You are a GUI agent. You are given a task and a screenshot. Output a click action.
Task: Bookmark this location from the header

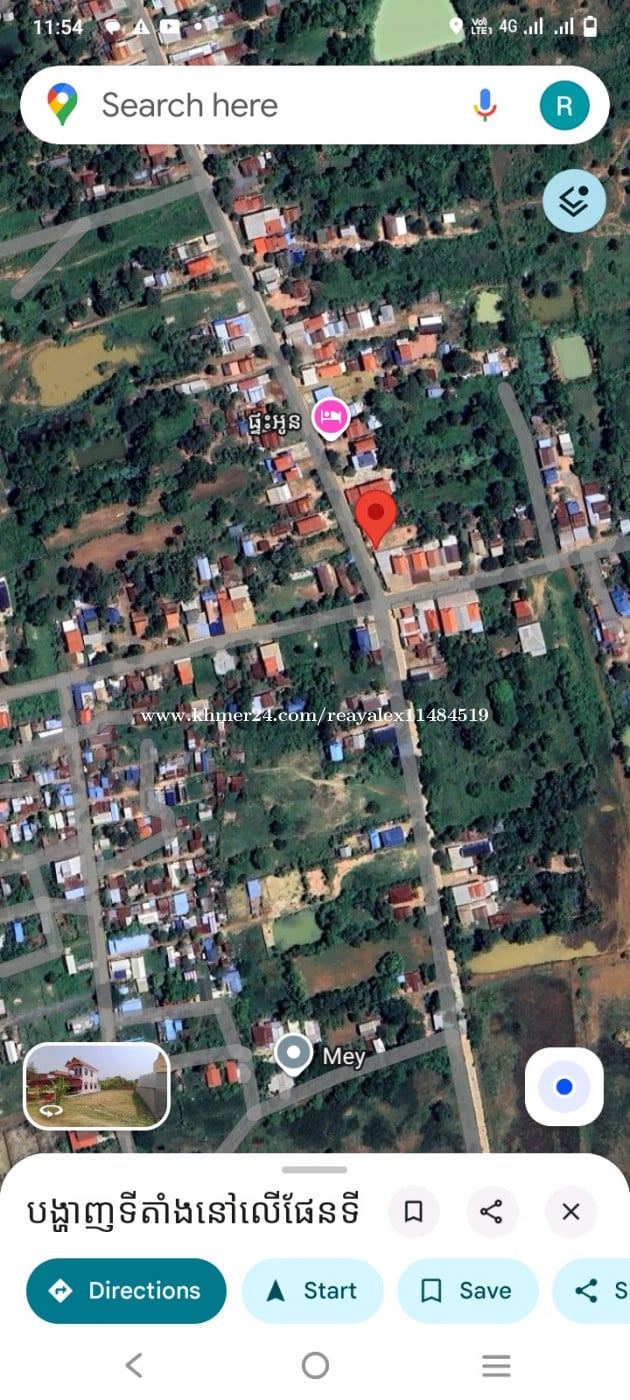tap(413, 1212)
